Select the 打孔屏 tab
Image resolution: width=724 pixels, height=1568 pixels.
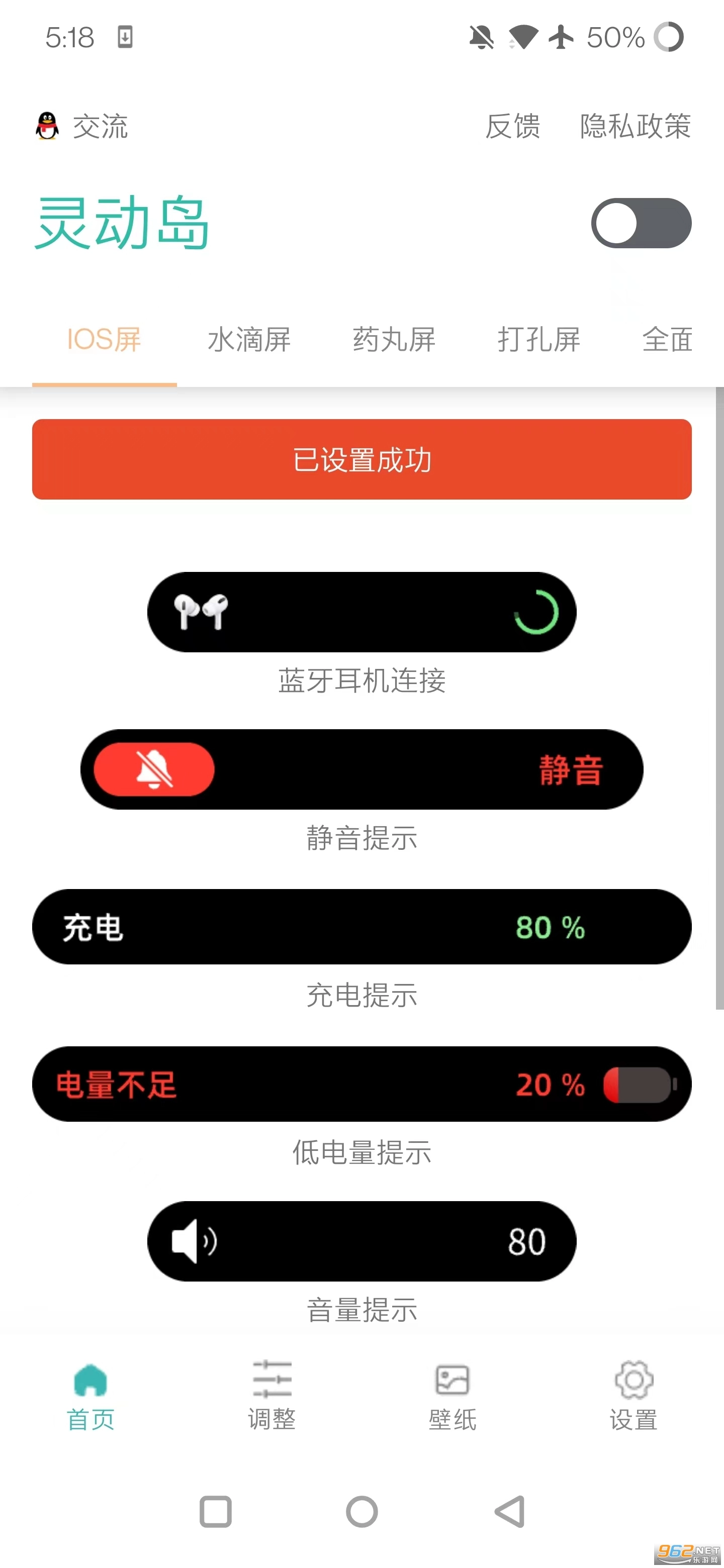538,340
